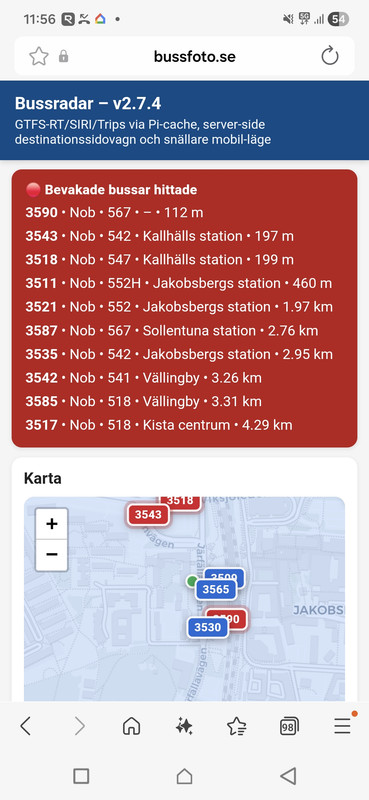The height and width of the screenshot is (800, 369).
Task: Zoom in on the map
Action: point(52,524)
